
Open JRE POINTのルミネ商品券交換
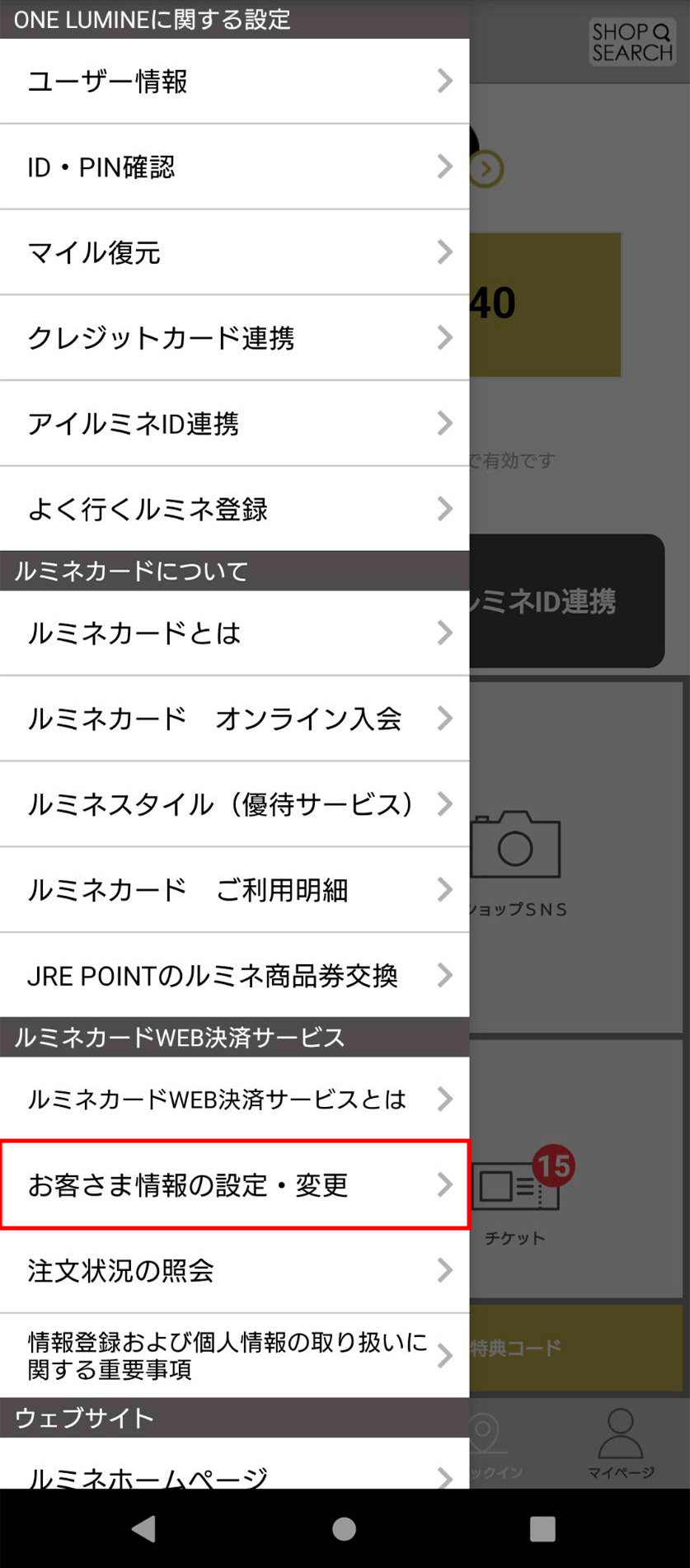click(x=234, y=976)
